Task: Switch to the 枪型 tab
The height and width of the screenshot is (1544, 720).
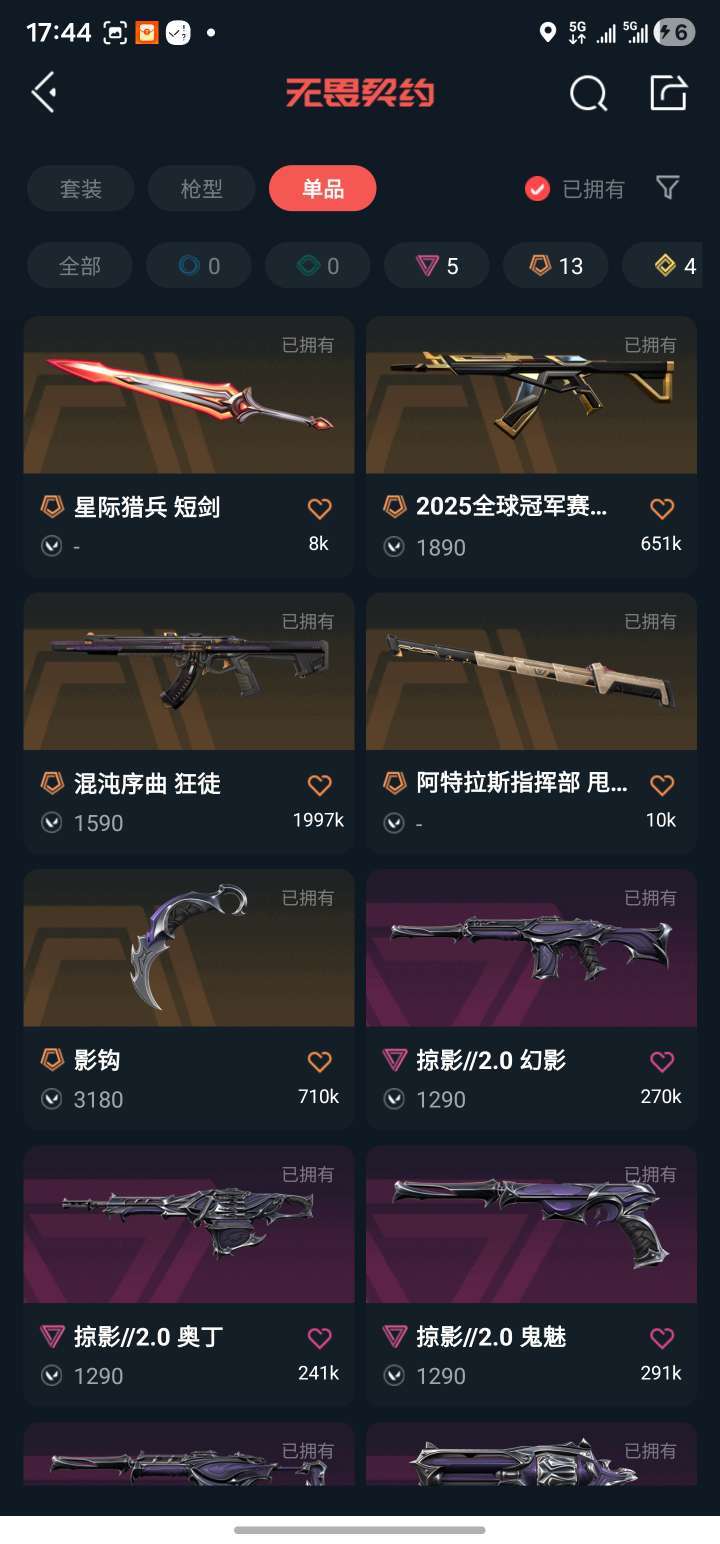Action: click(x=202, y=188)
